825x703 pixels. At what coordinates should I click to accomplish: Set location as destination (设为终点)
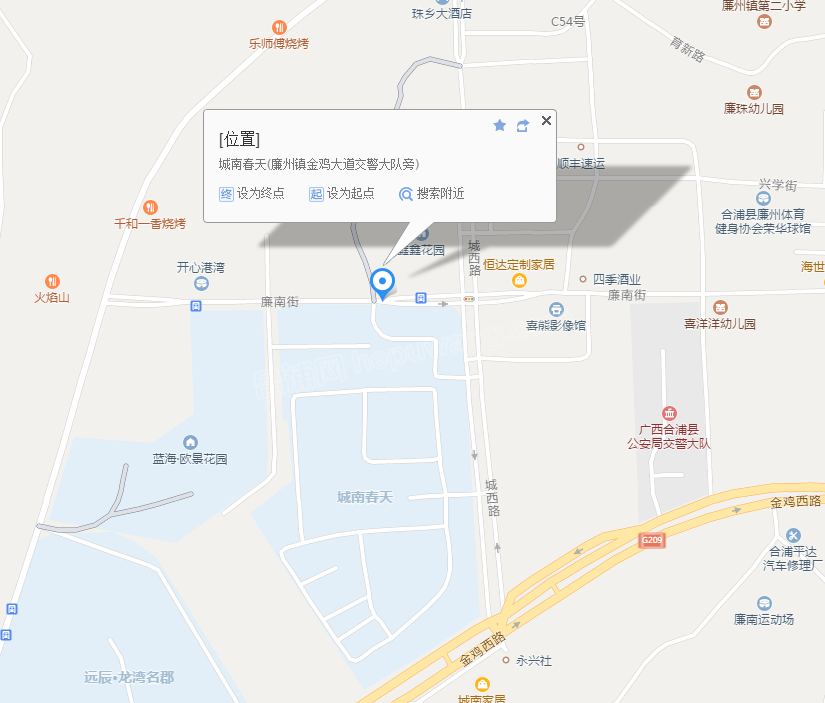252,193
